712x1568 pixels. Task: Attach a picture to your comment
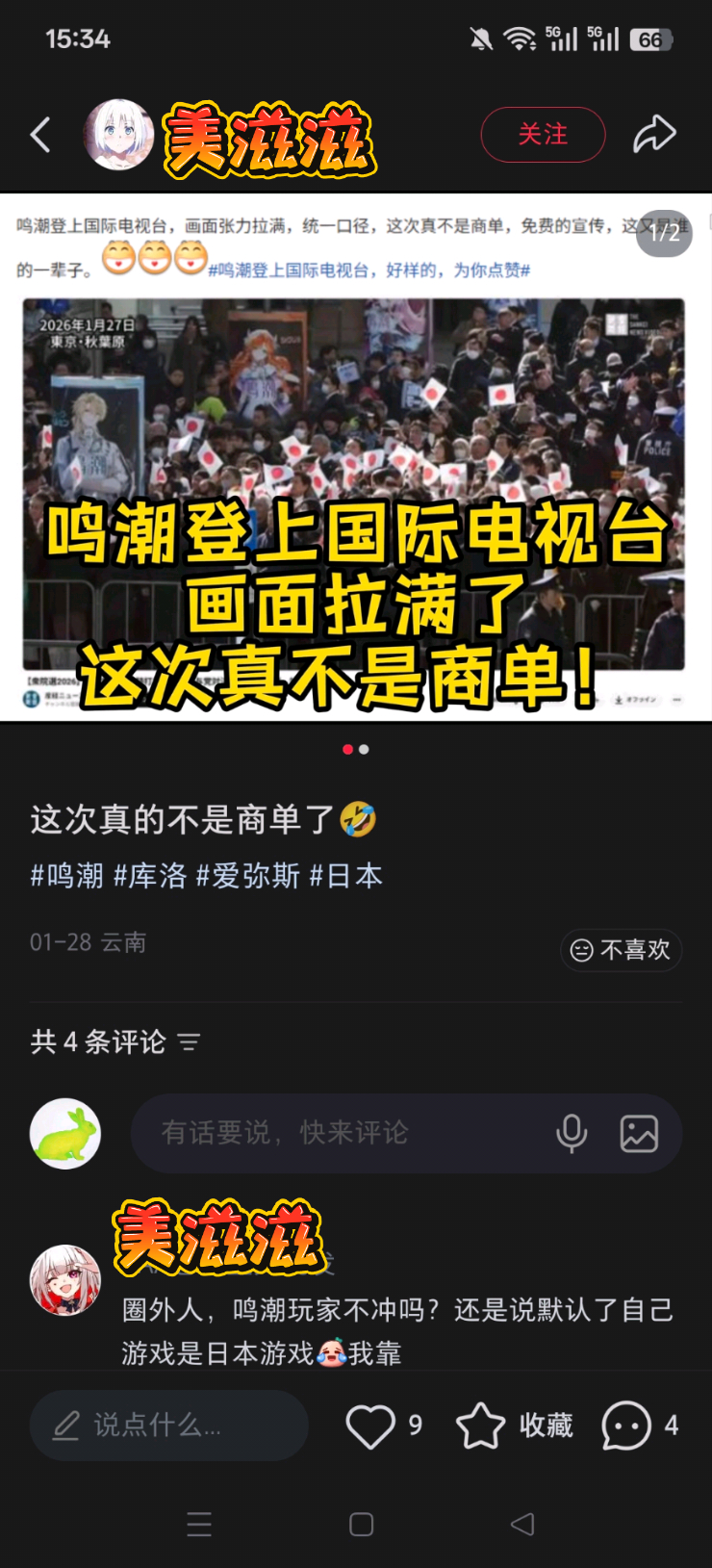(x=639, y=1133)
